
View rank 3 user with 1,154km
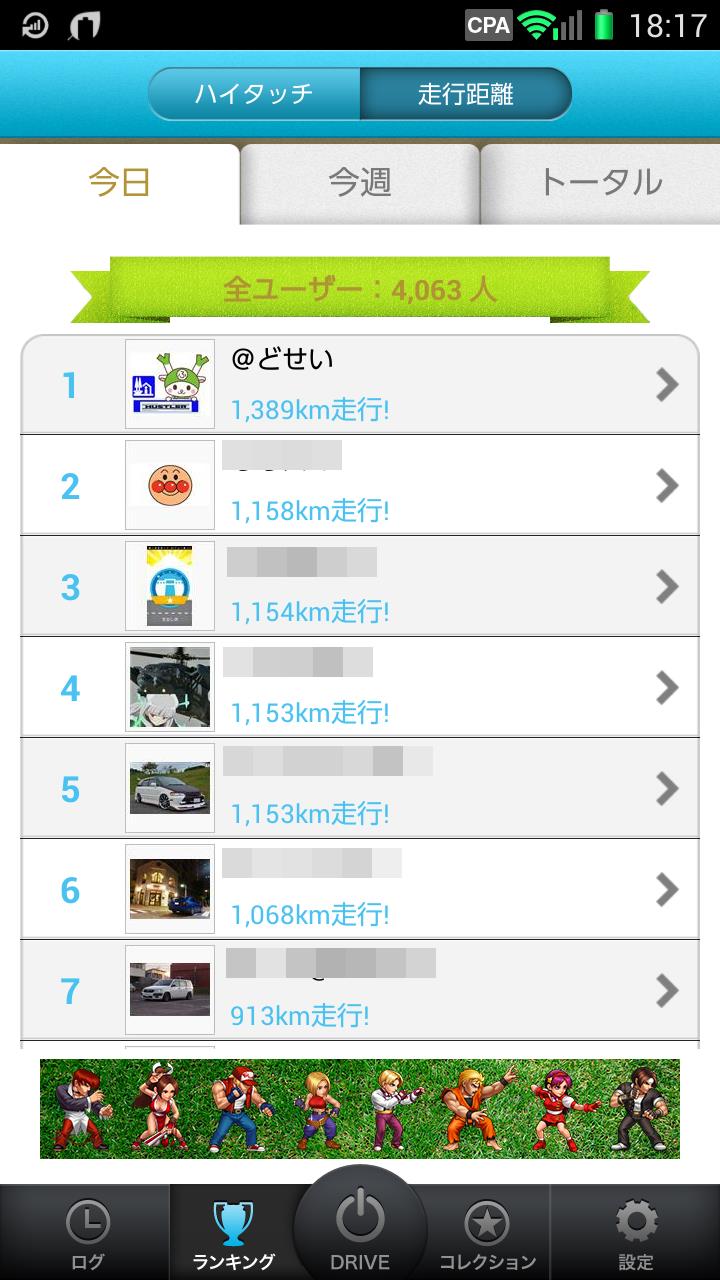(360, 587)
